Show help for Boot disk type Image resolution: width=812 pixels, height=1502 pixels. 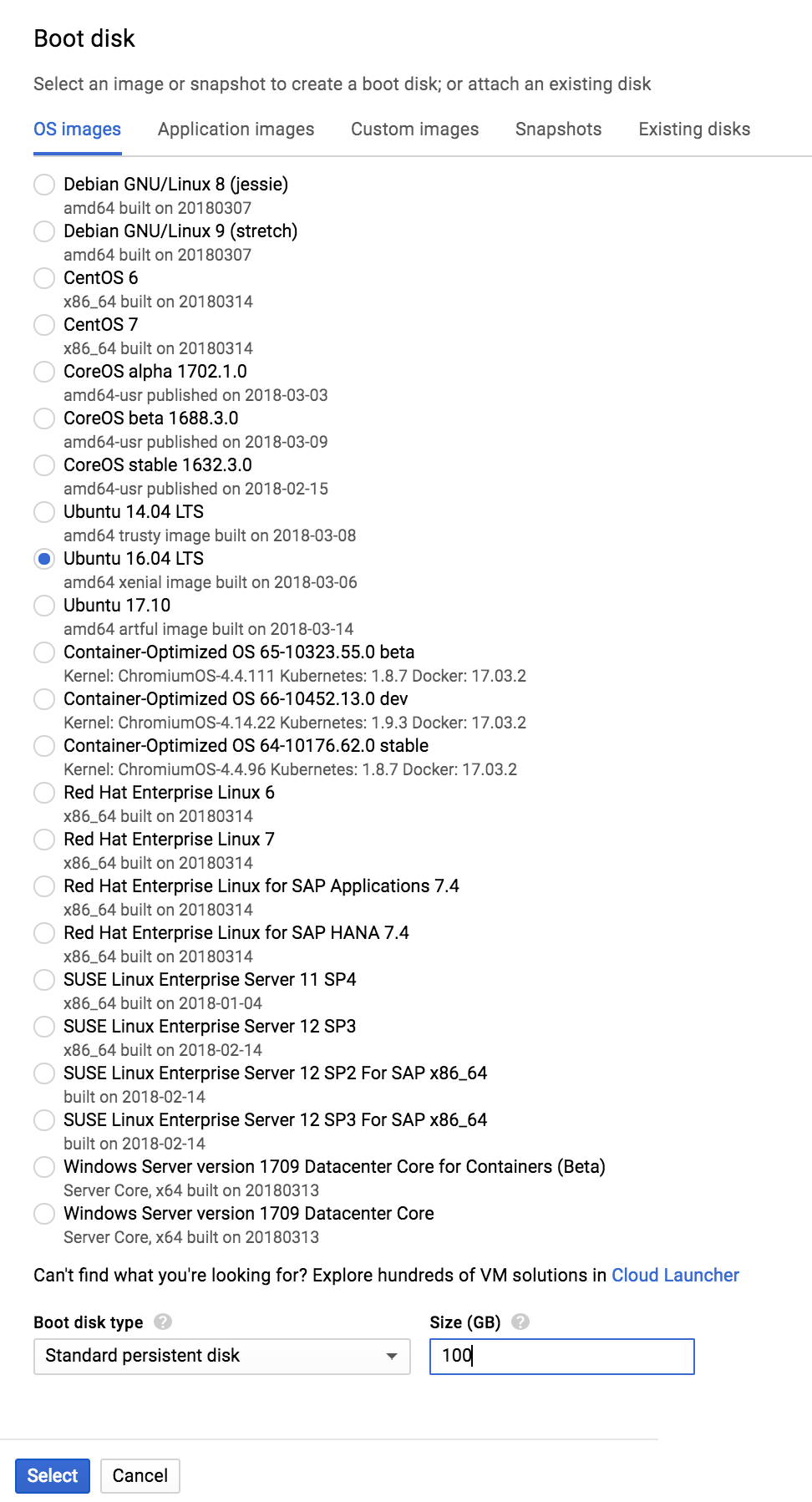tap(163, 1322)
